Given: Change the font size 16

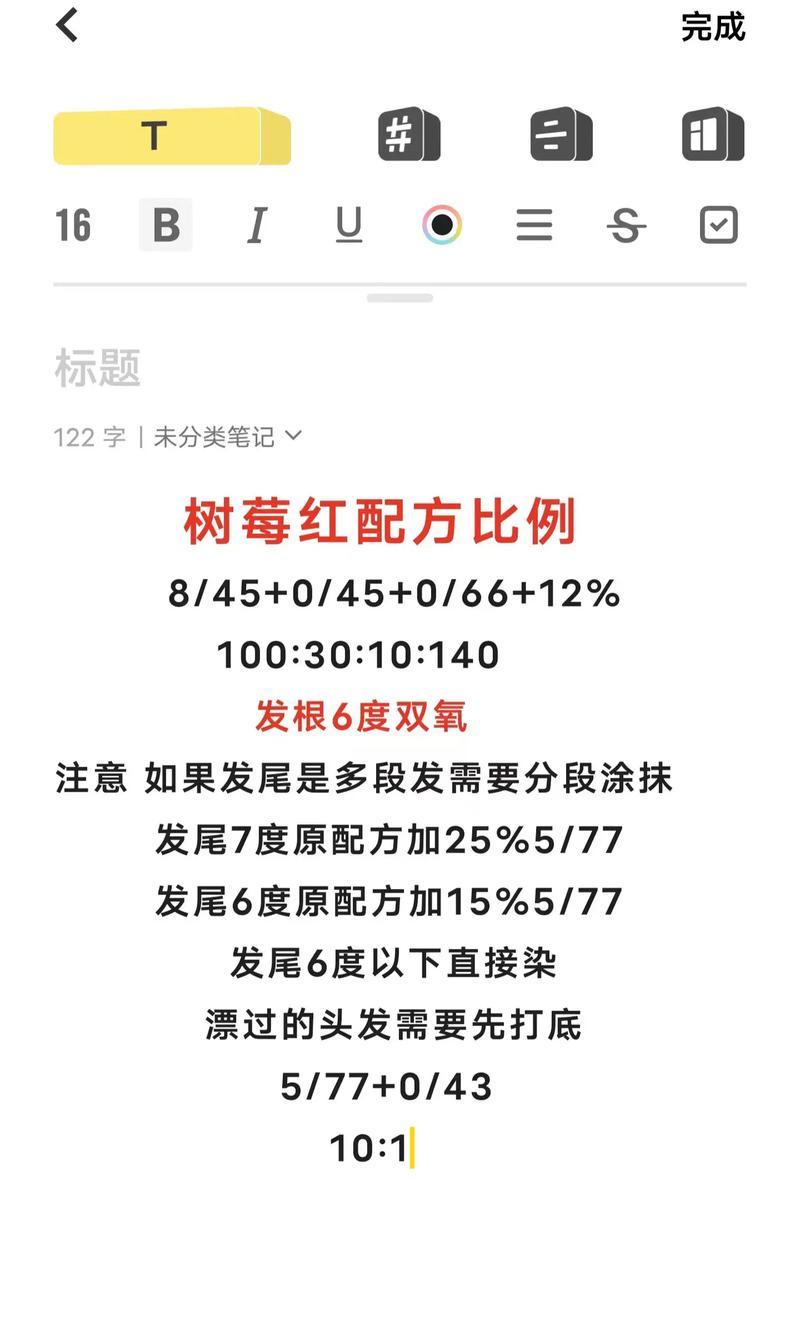Looking at the screenshot, I should 73,225.
